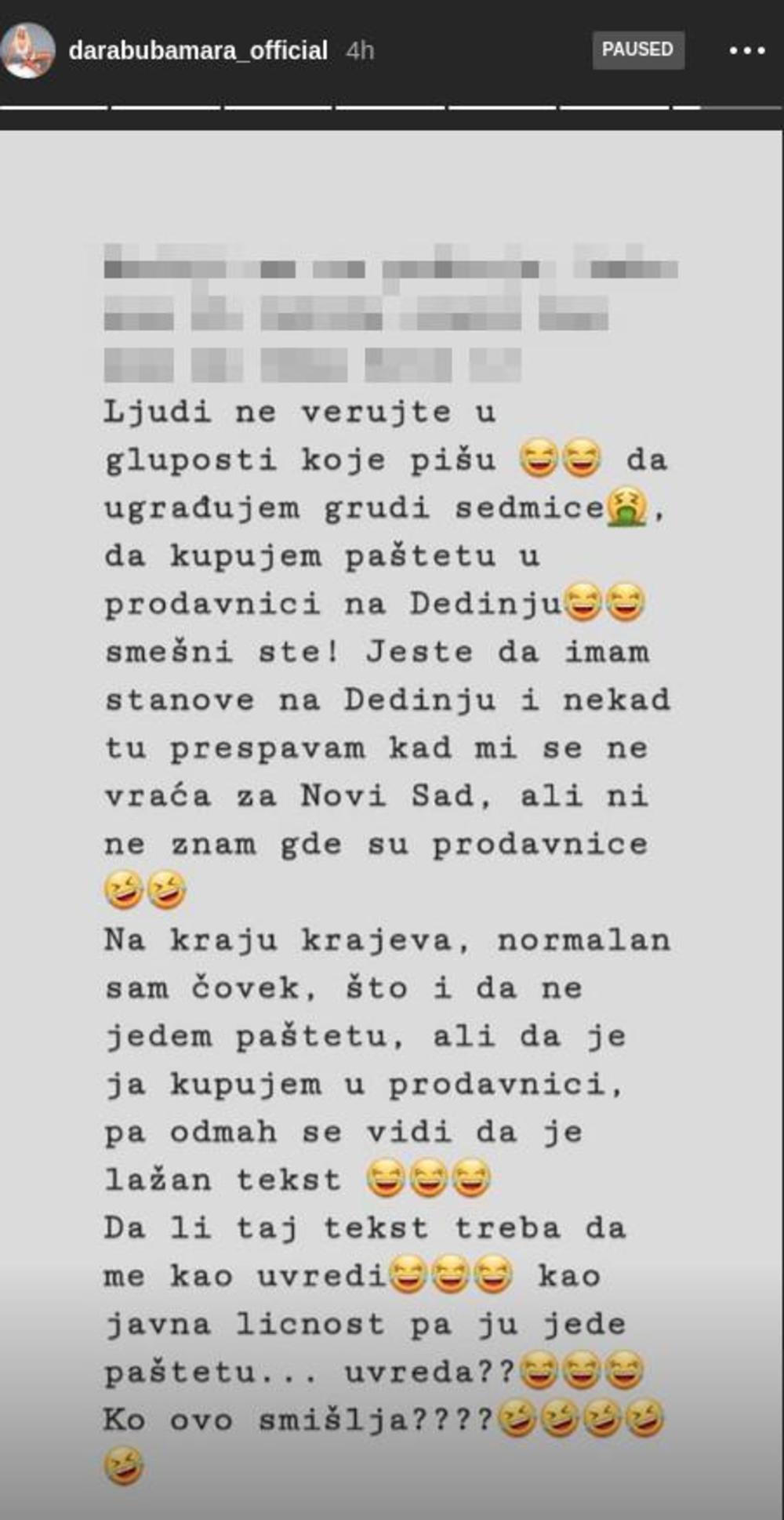784x1520 pixels.
Task: Tap the darabubamara_official username
Action: 198,51
